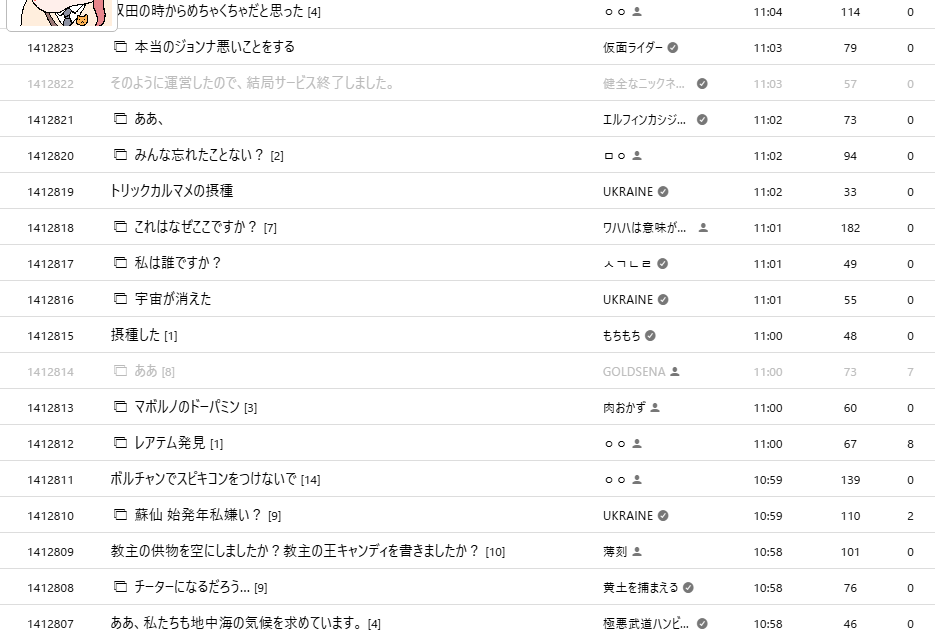Open post これはなぜここですか?
Viewport: 935px width, 636px height.
196,227
